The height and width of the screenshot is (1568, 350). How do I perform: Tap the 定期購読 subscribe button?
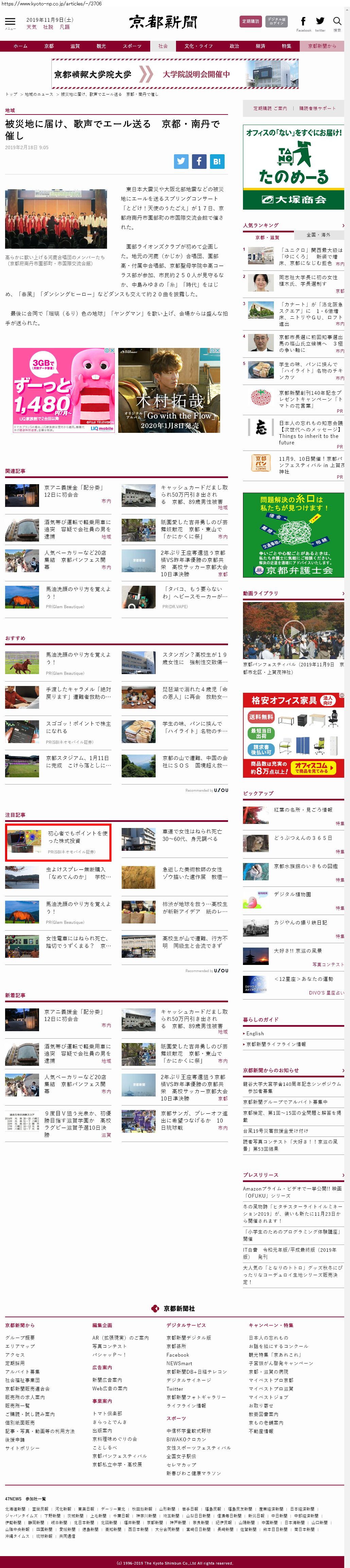[251, 21]
